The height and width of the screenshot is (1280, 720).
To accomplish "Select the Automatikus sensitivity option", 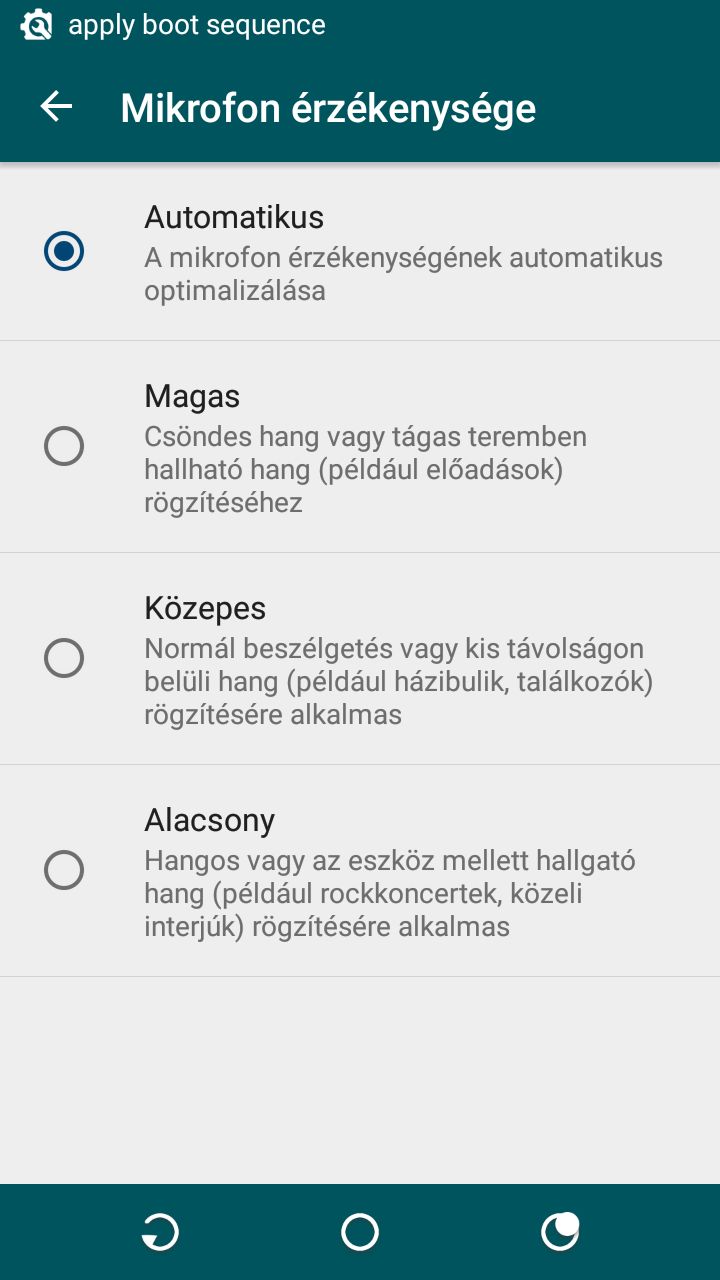I will pyautogui.click(x=64, y=251).
